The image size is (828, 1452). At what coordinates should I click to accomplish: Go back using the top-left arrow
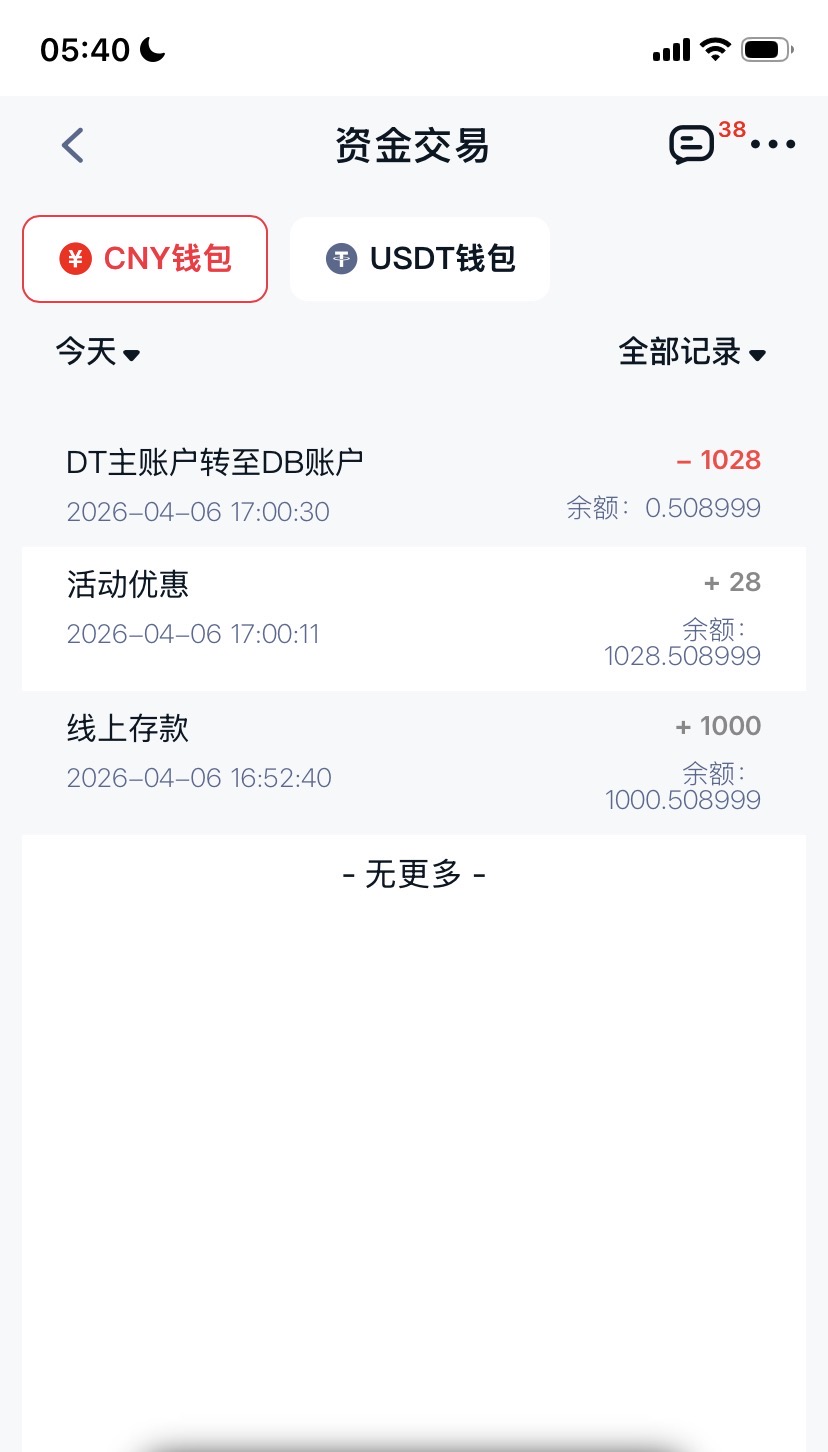[73, 146]
